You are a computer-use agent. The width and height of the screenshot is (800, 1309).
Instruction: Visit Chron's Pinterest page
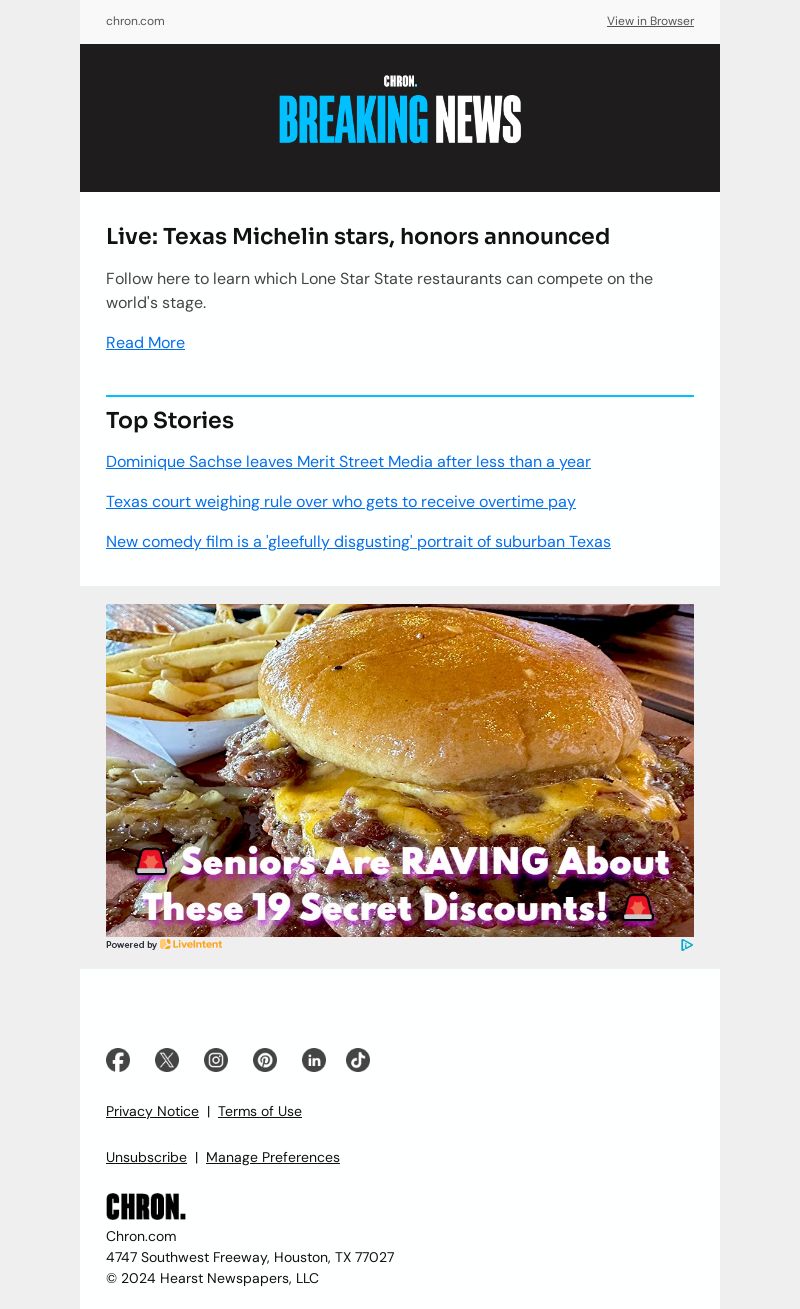click(265, 1060)
